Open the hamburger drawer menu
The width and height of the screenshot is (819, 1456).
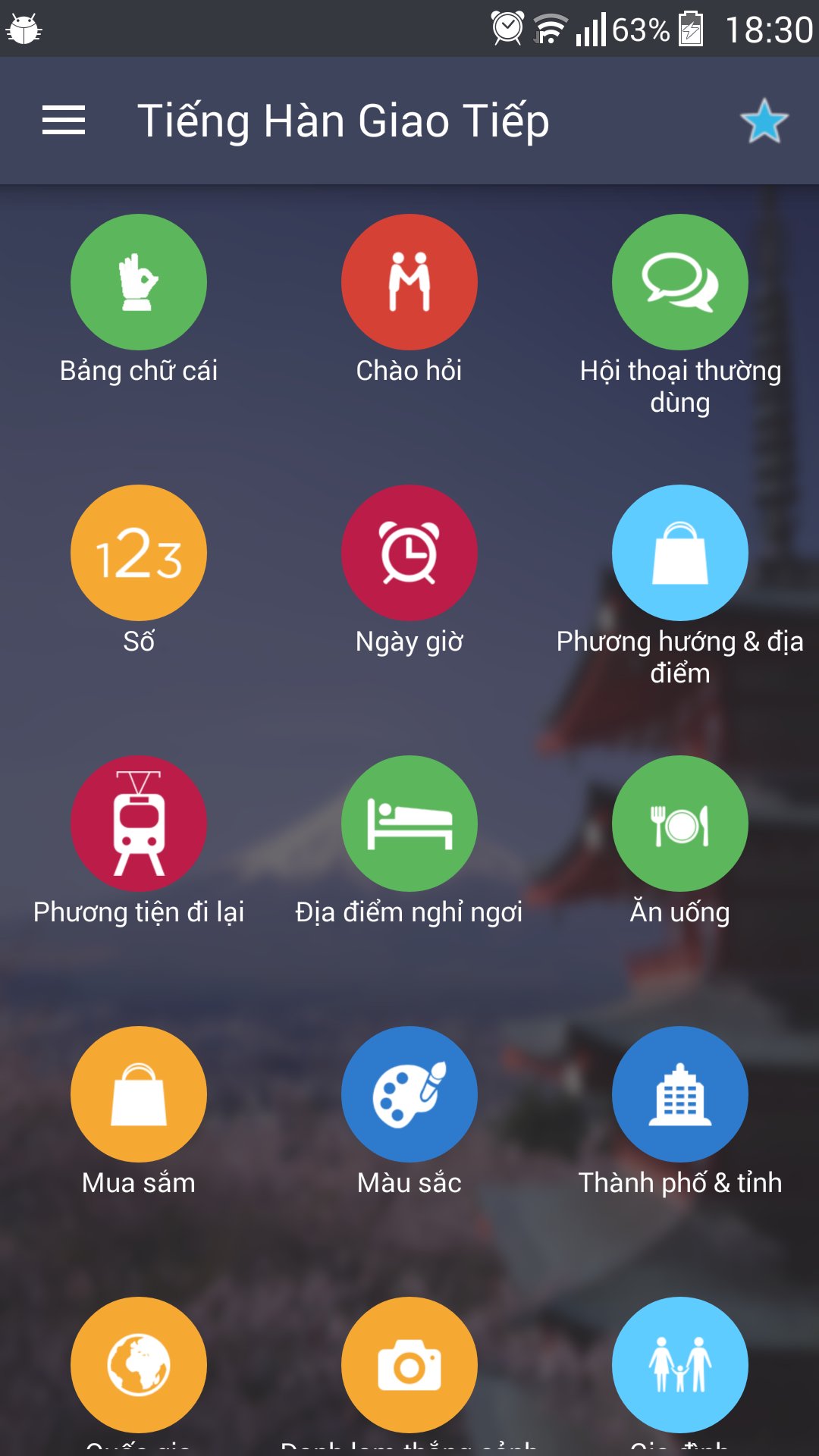click(64, 121)
